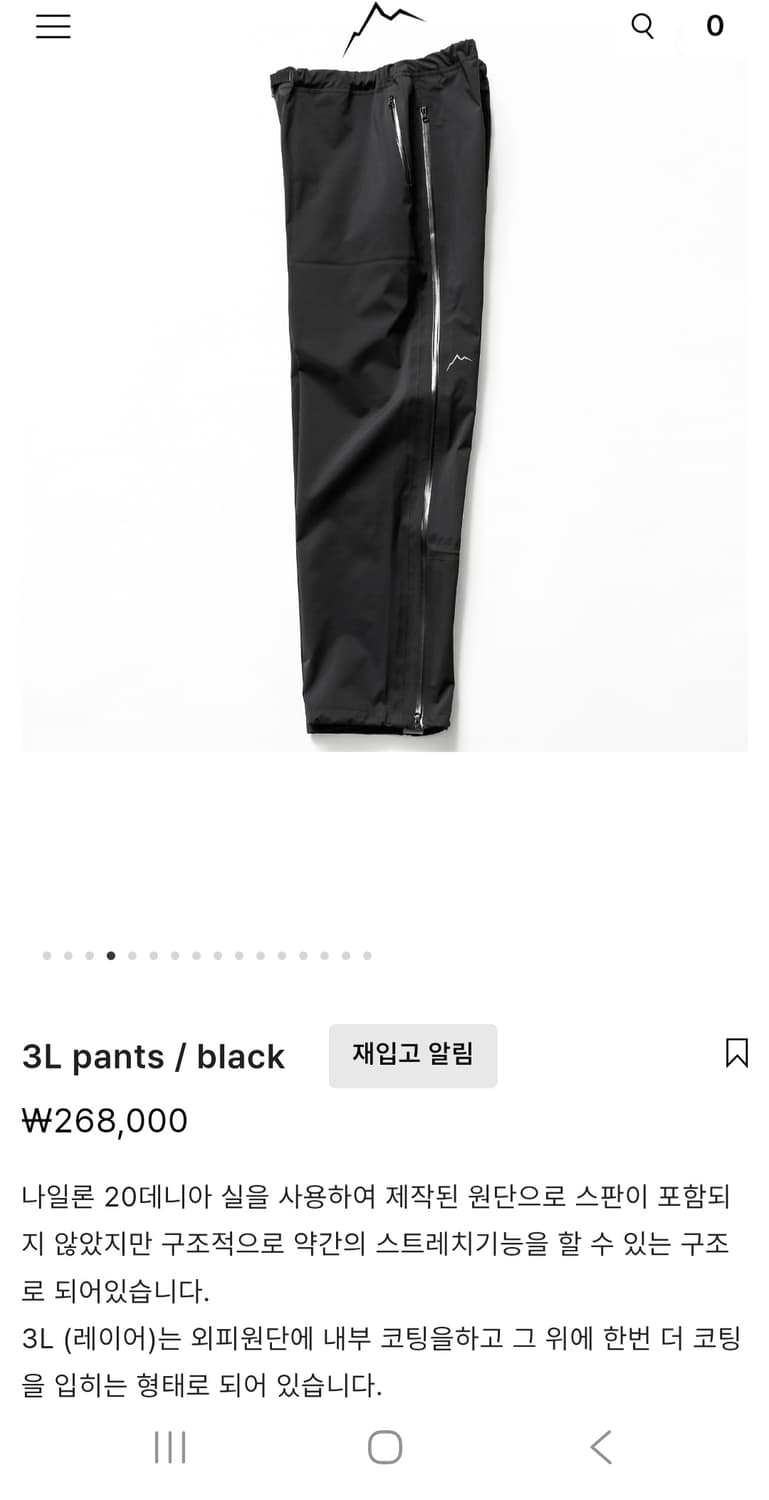This screenshot has height=1500, width=769.
Task: Toggle the product wishlist bookmark on
Action: coord(737,1051)
